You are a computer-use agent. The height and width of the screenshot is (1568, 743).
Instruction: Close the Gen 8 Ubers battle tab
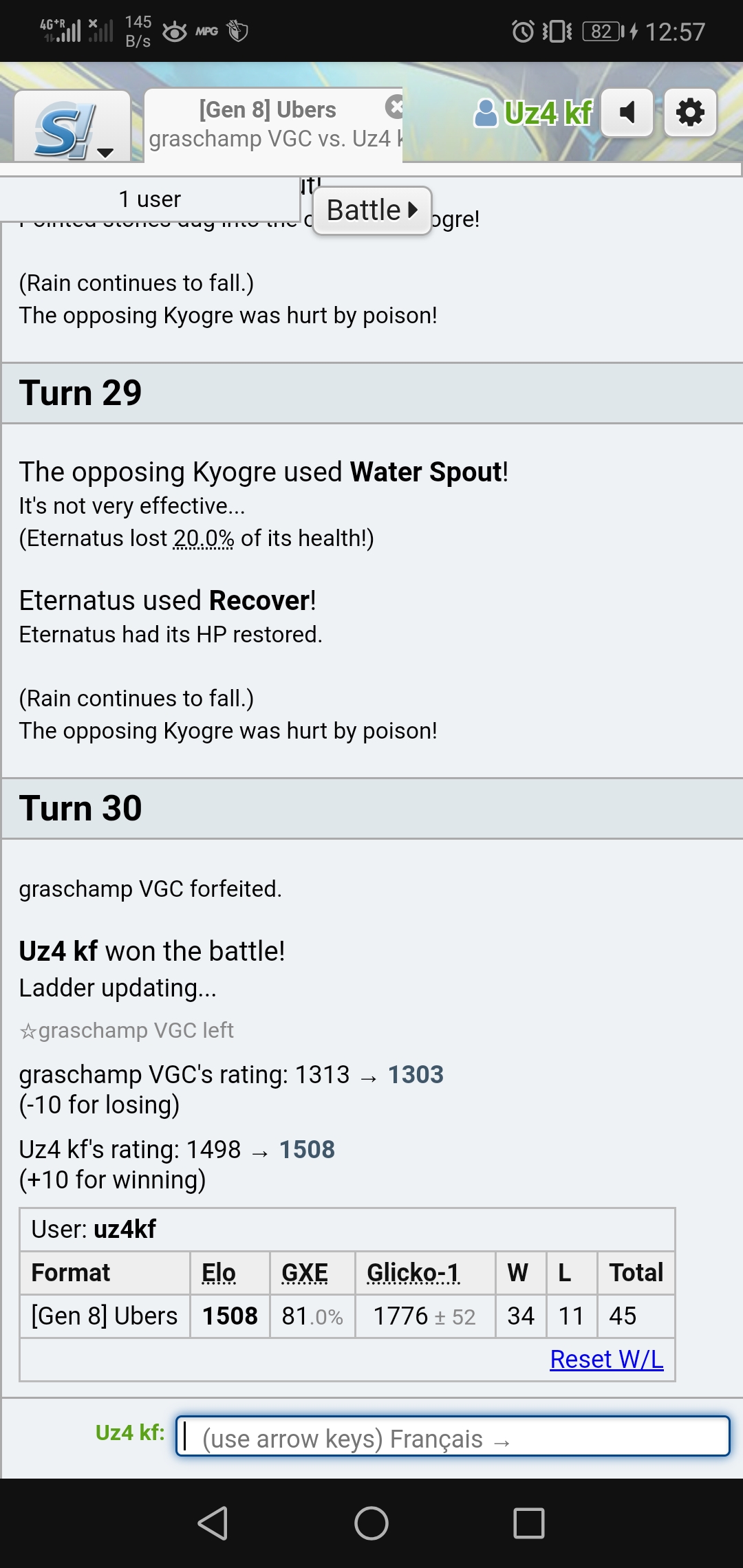tap(395, 107)
